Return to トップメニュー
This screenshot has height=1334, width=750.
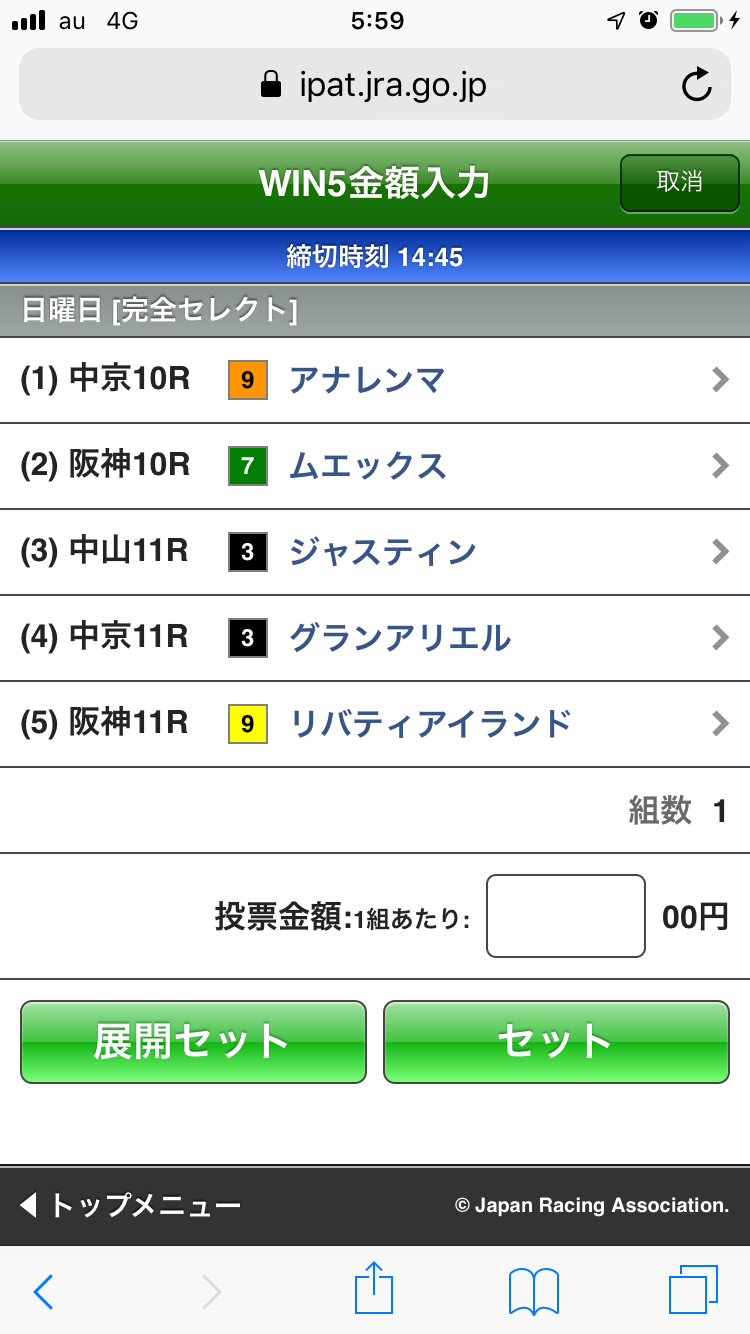point(130,1205)
